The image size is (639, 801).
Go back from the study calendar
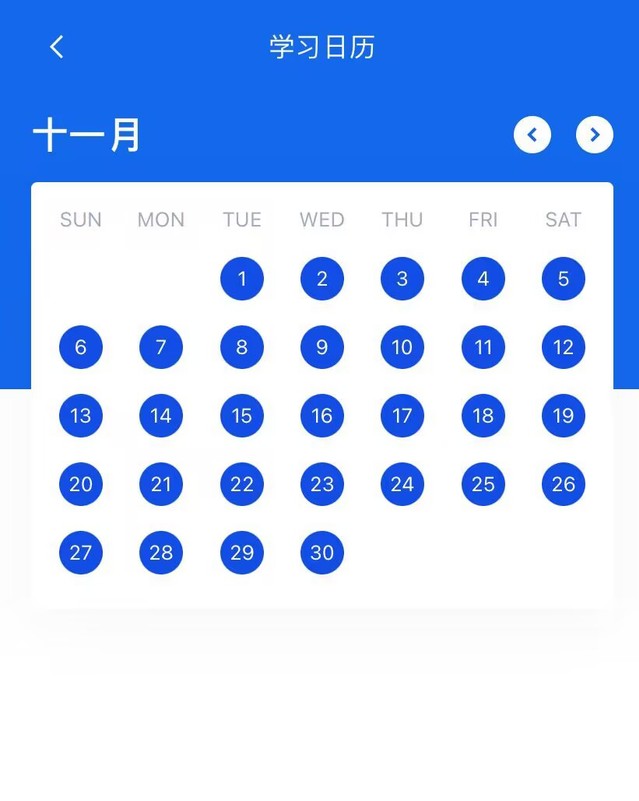[x=57, y=47]
